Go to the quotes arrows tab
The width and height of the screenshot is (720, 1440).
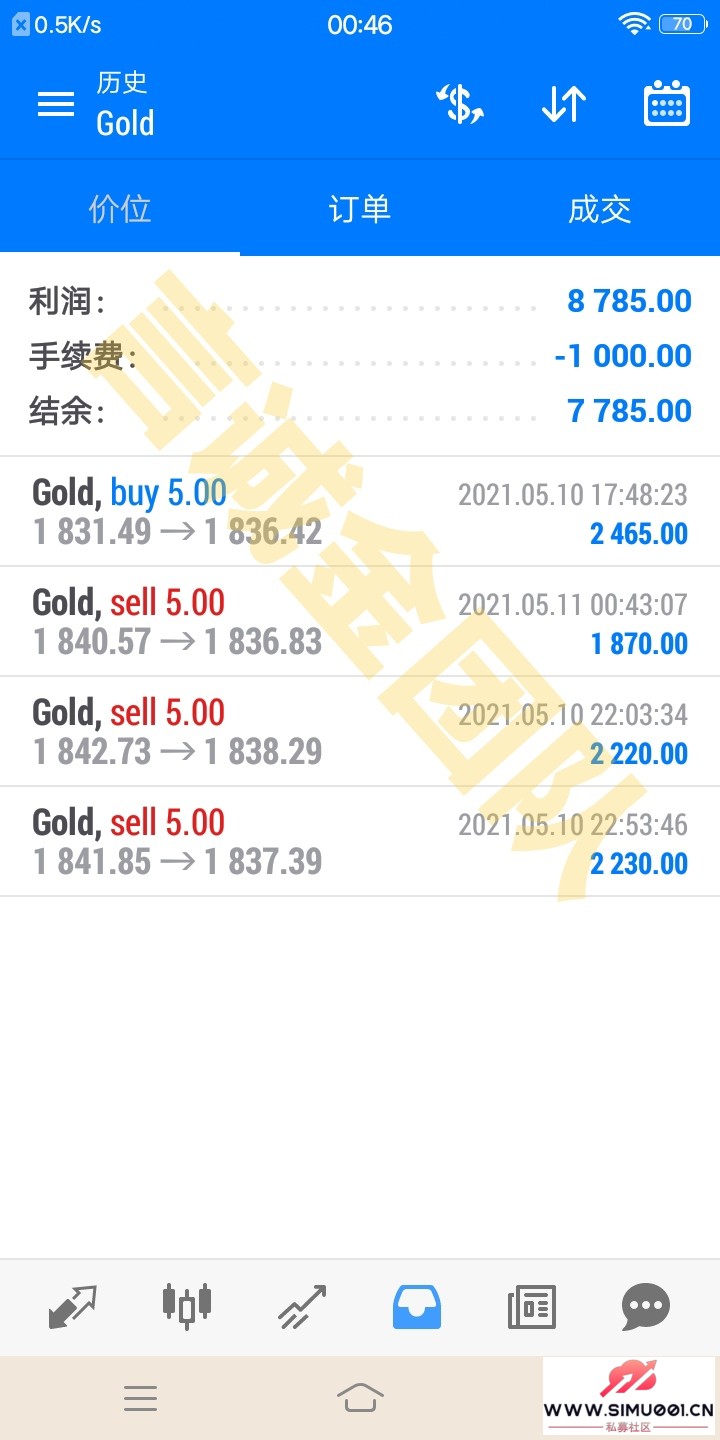(x=73, y=1307)
